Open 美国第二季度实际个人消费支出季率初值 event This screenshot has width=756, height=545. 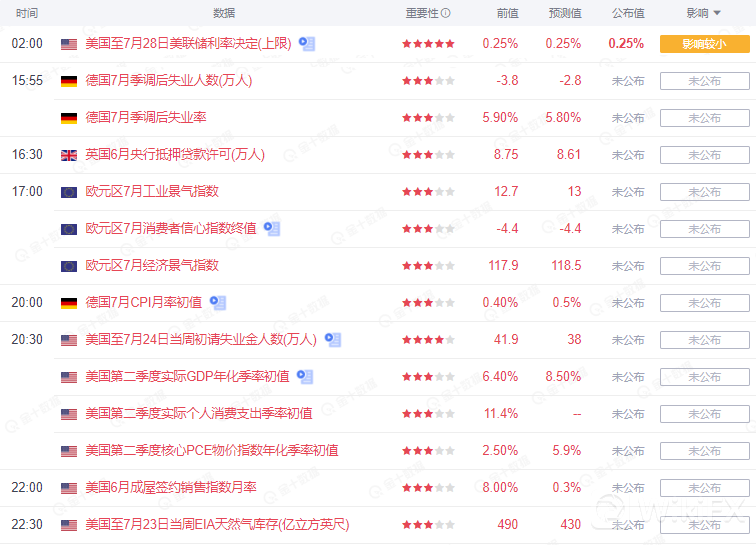pos(199,414)
